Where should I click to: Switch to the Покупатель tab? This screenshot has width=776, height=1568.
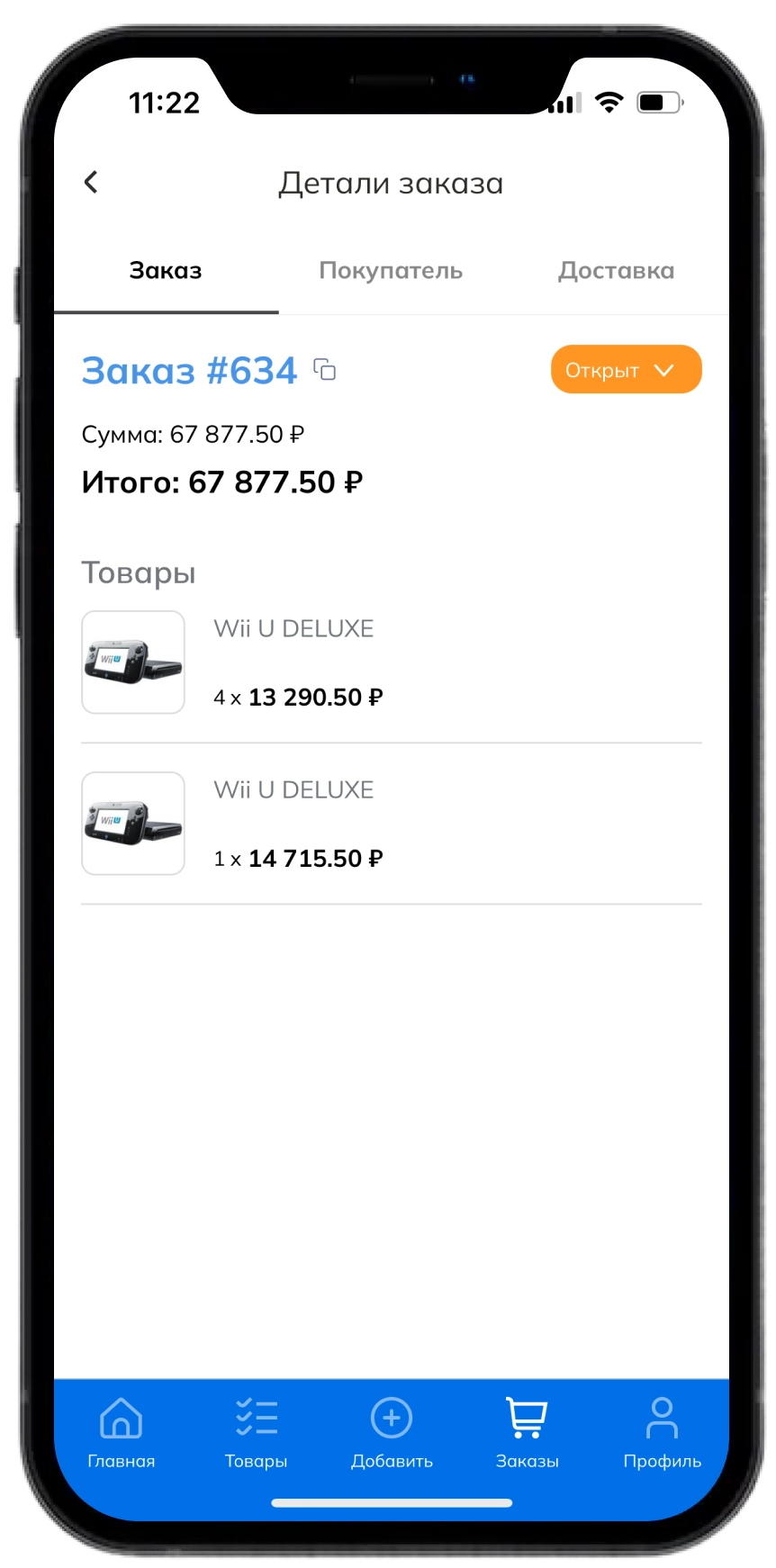click(x=391, y=271)
